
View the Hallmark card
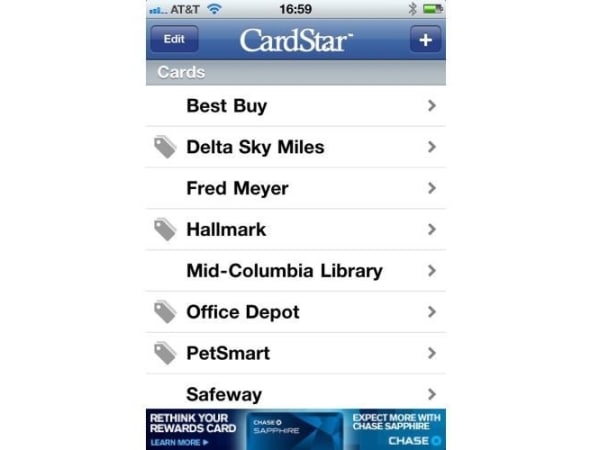296,229
